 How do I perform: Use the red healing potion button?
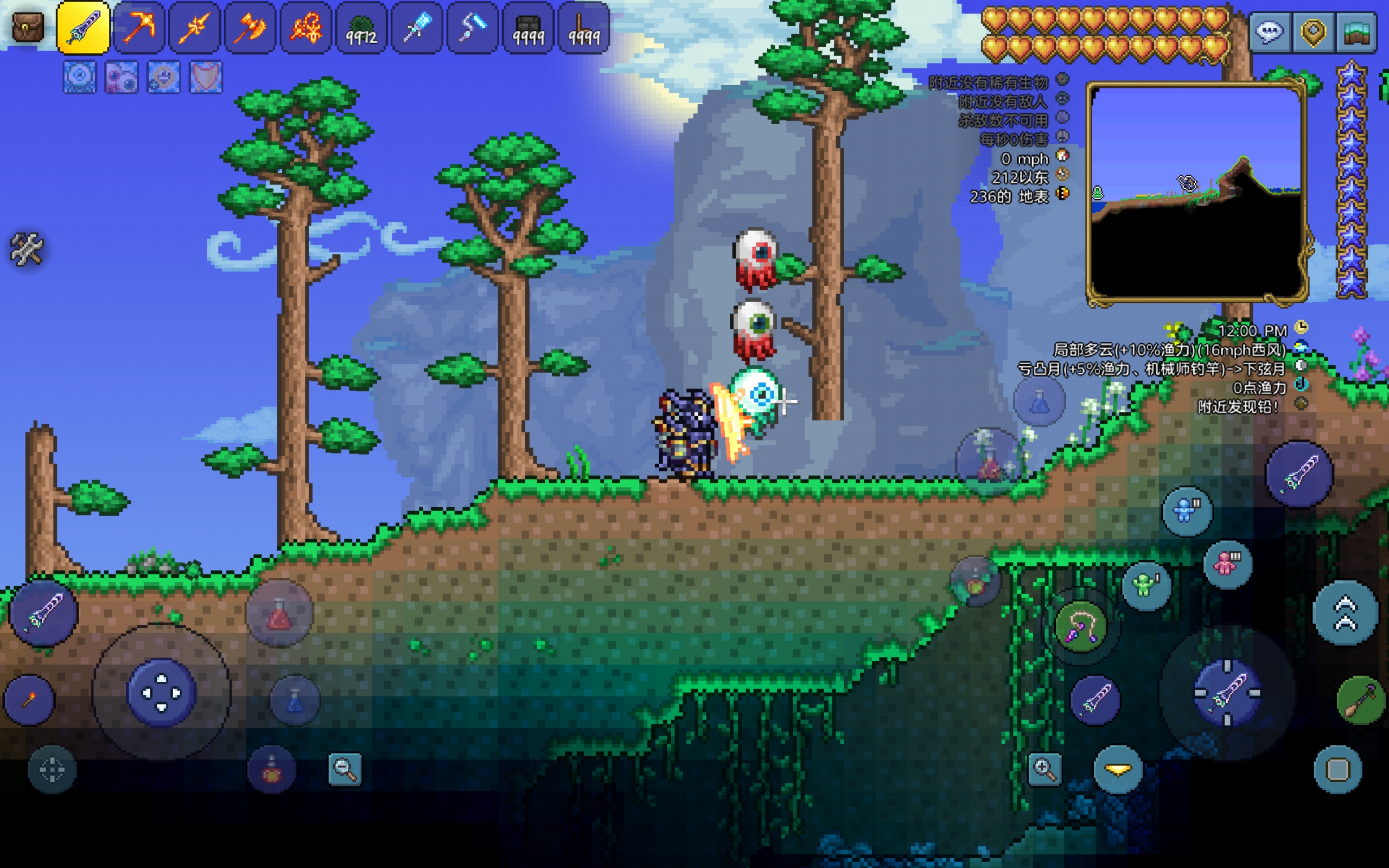click(x=279, y=614)
